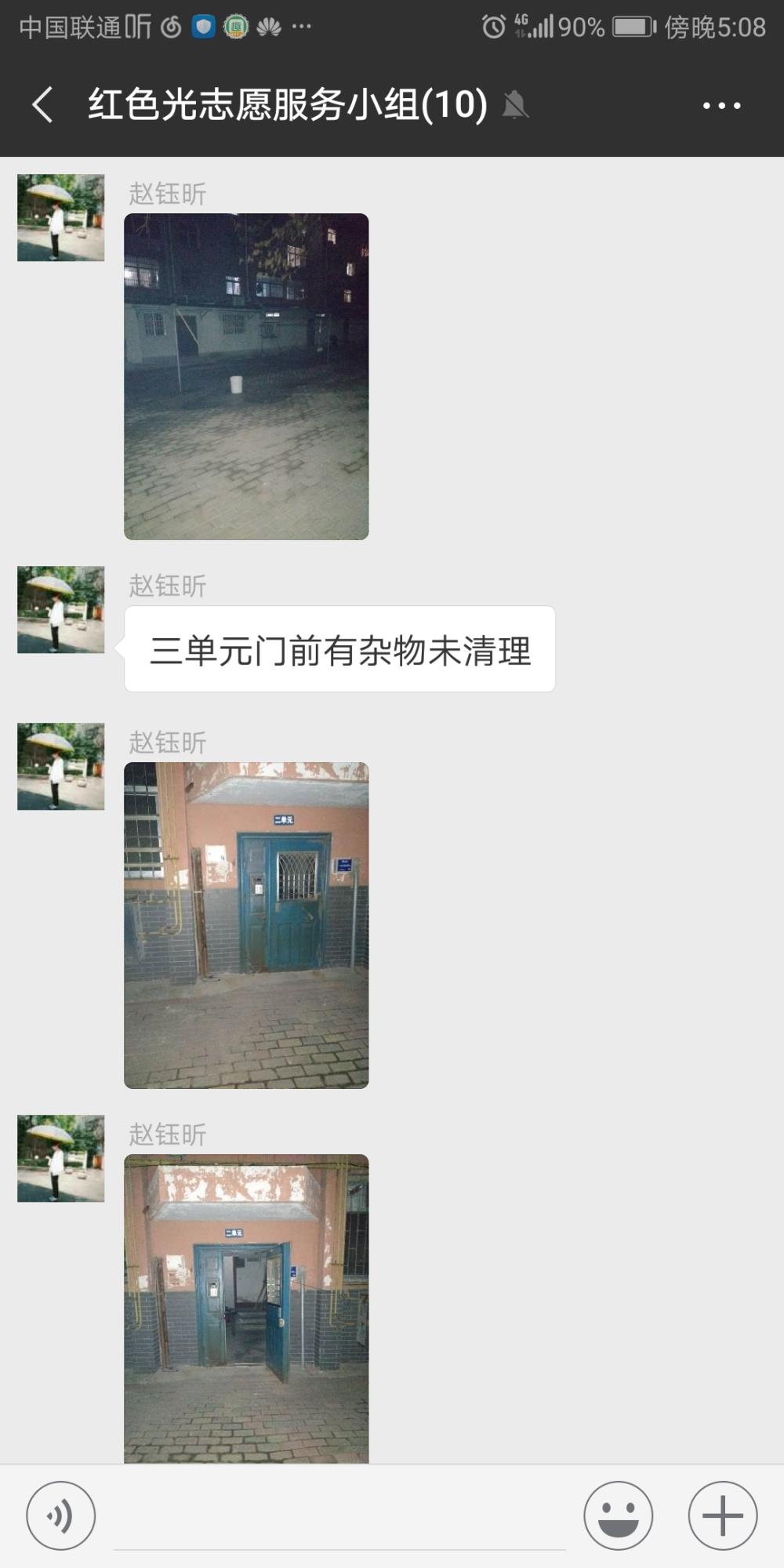Open the dark courtyard night photo
The width and height of the screenshot is (784, 1568).
(x=246, y=376)
